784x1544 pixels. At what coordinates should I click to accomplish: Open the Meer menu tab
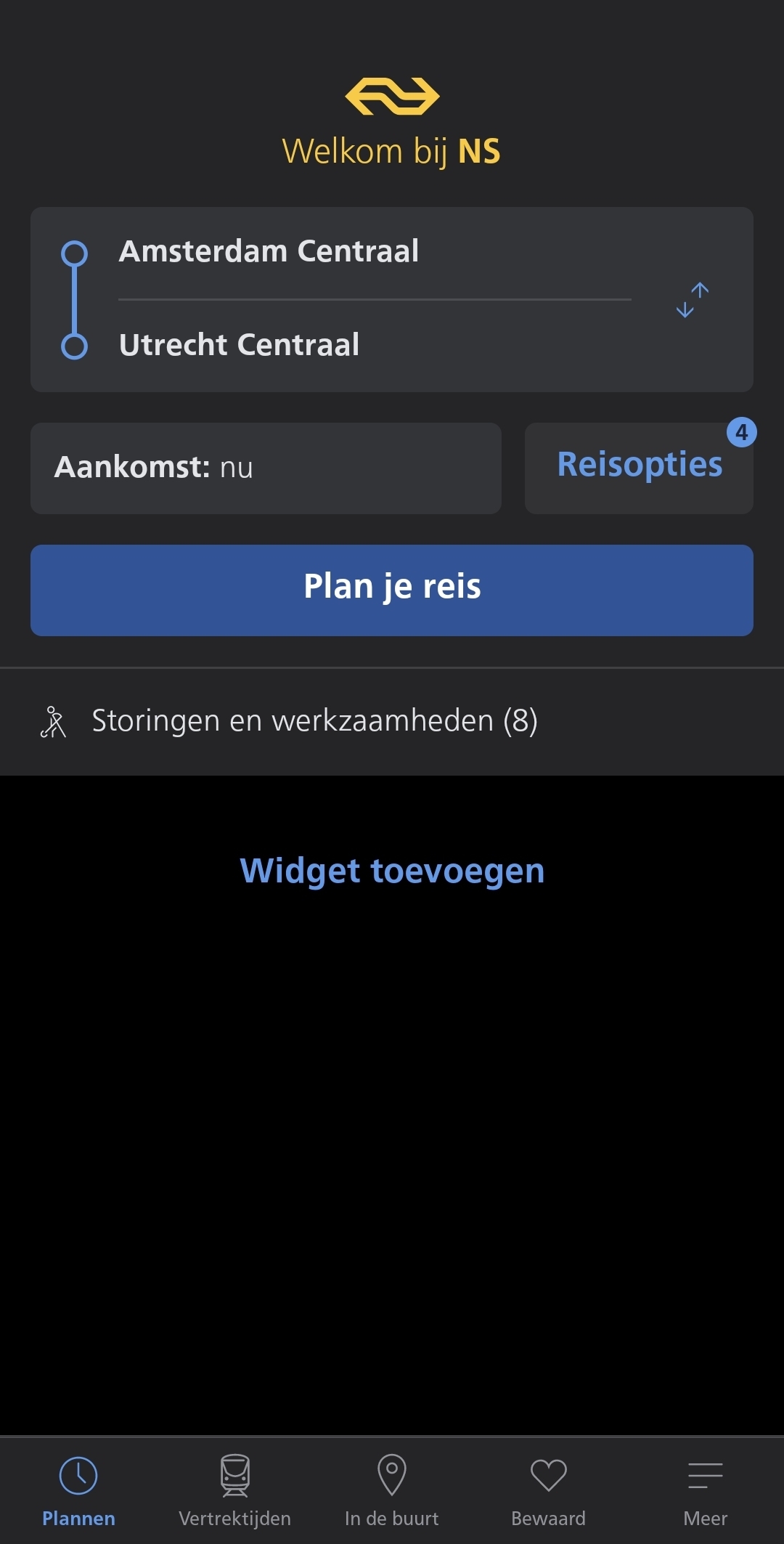(705, 1490)
